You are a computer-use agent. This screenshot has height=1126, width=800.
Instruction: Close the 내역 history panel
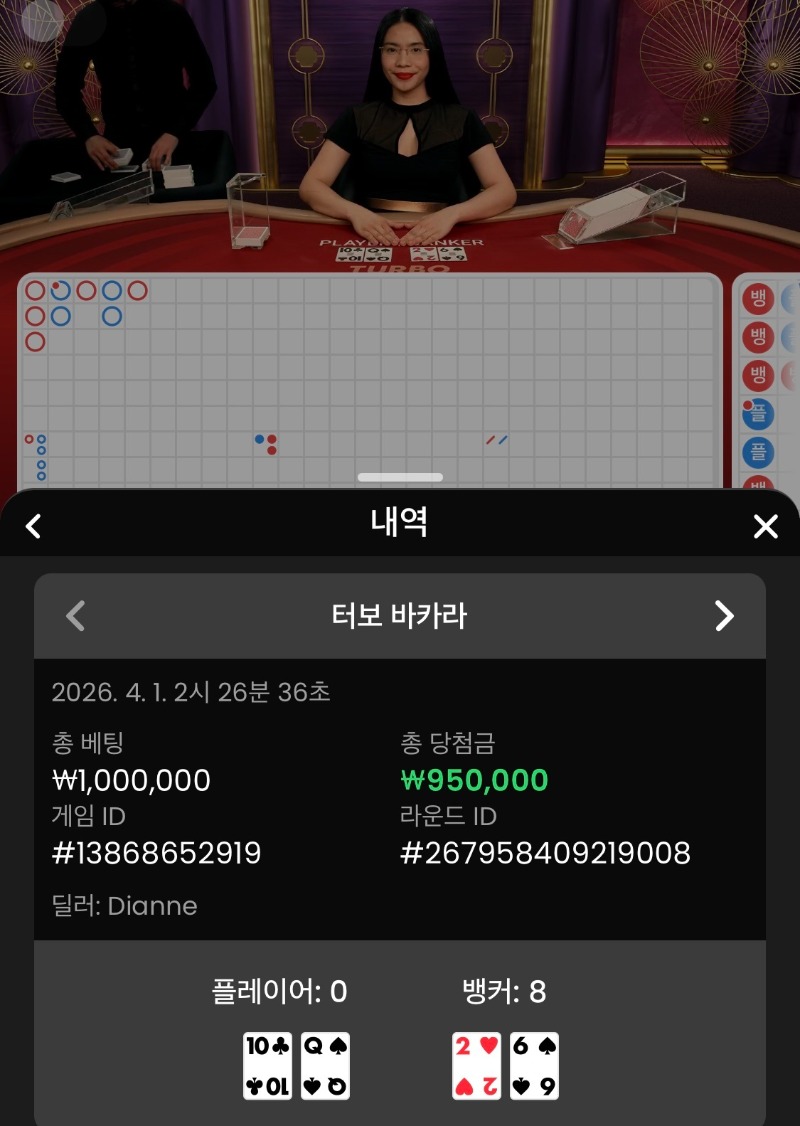(x=765, y=526)
